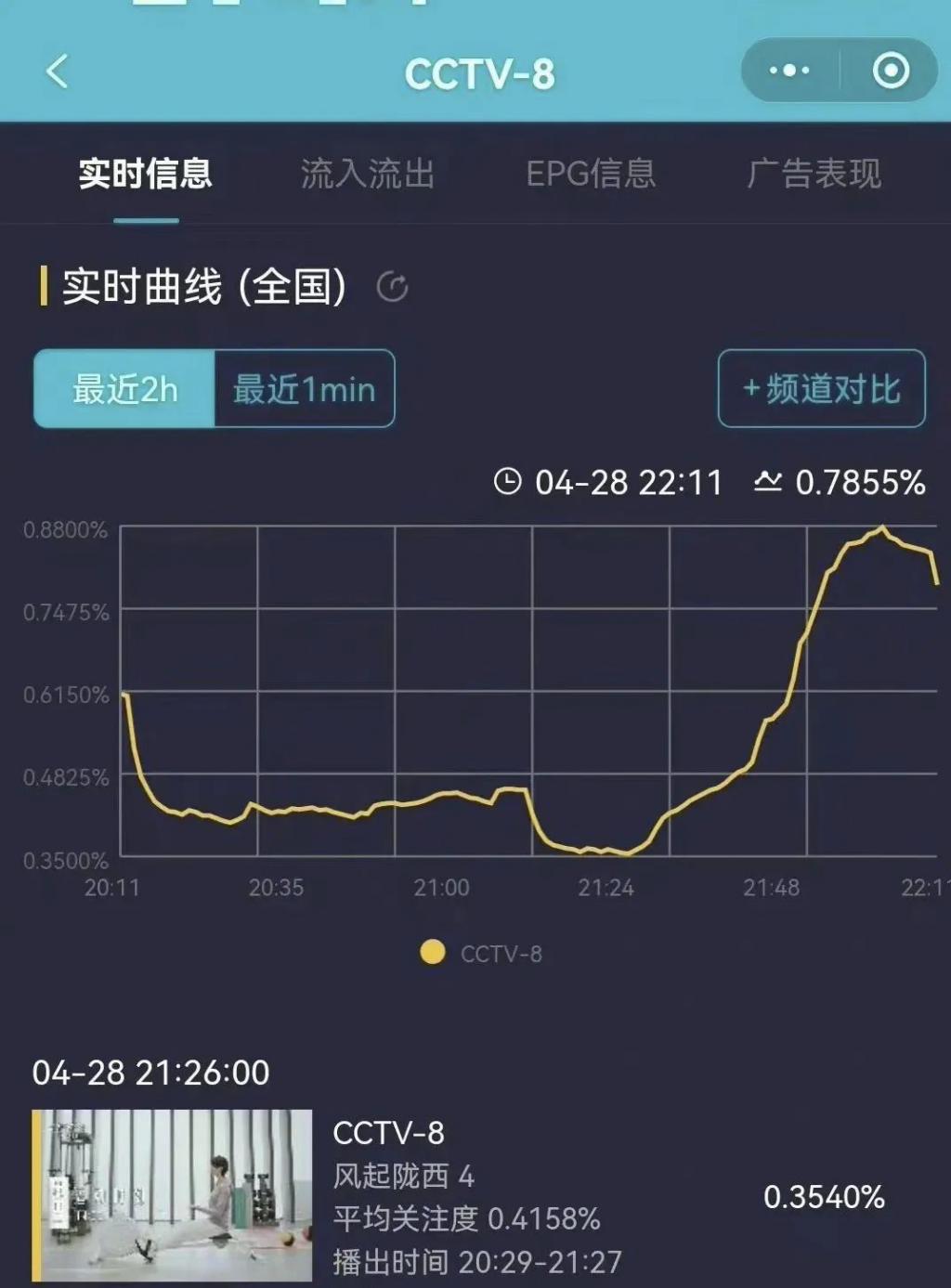Open the mini program more options menu

[789, 71]
